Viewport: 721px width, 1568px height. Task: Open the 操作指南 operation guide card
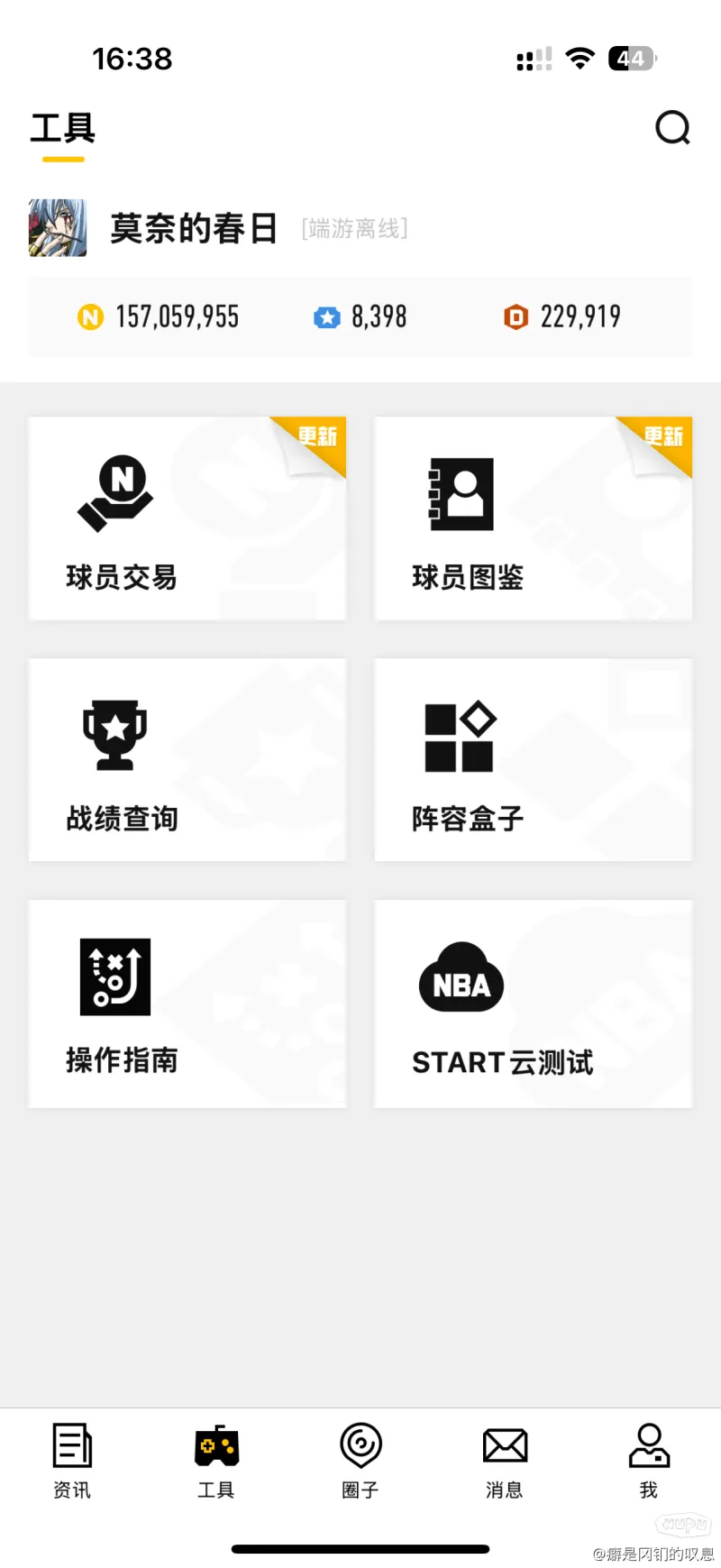coord(187,1004)
